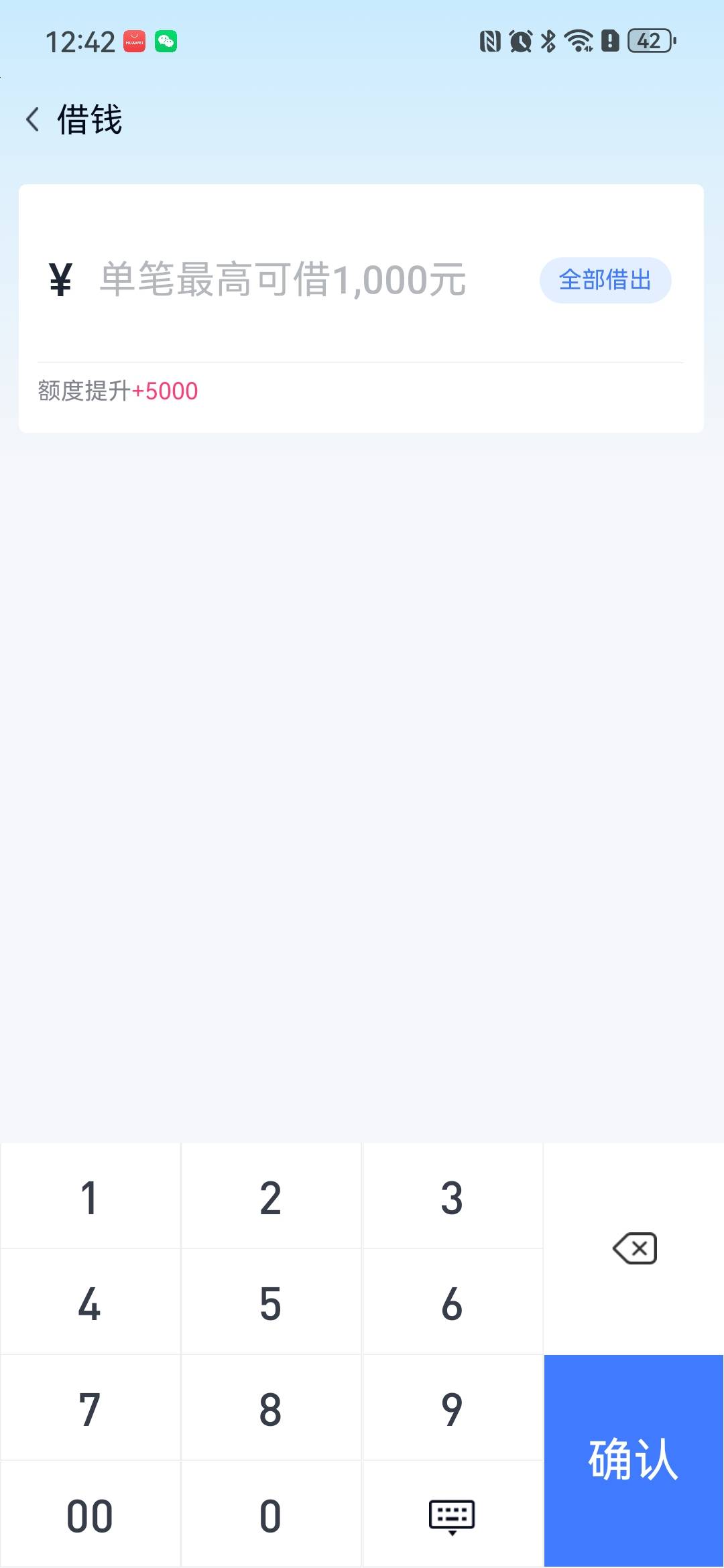
Task: Enter digit 7 on the keypad
Action: [x=90, y=1409]
